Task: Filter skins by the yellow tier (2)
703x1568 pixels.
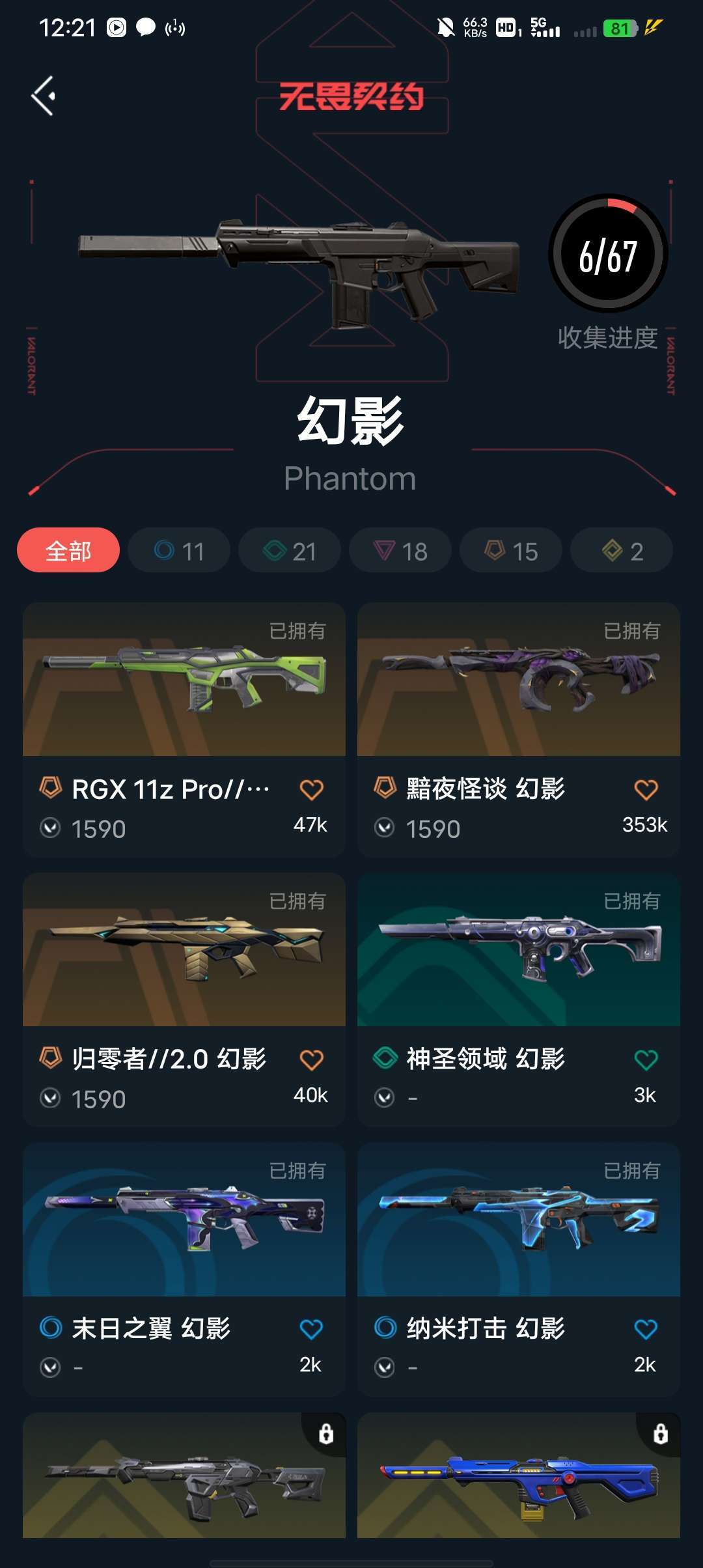Action: [x=622, y=550]
